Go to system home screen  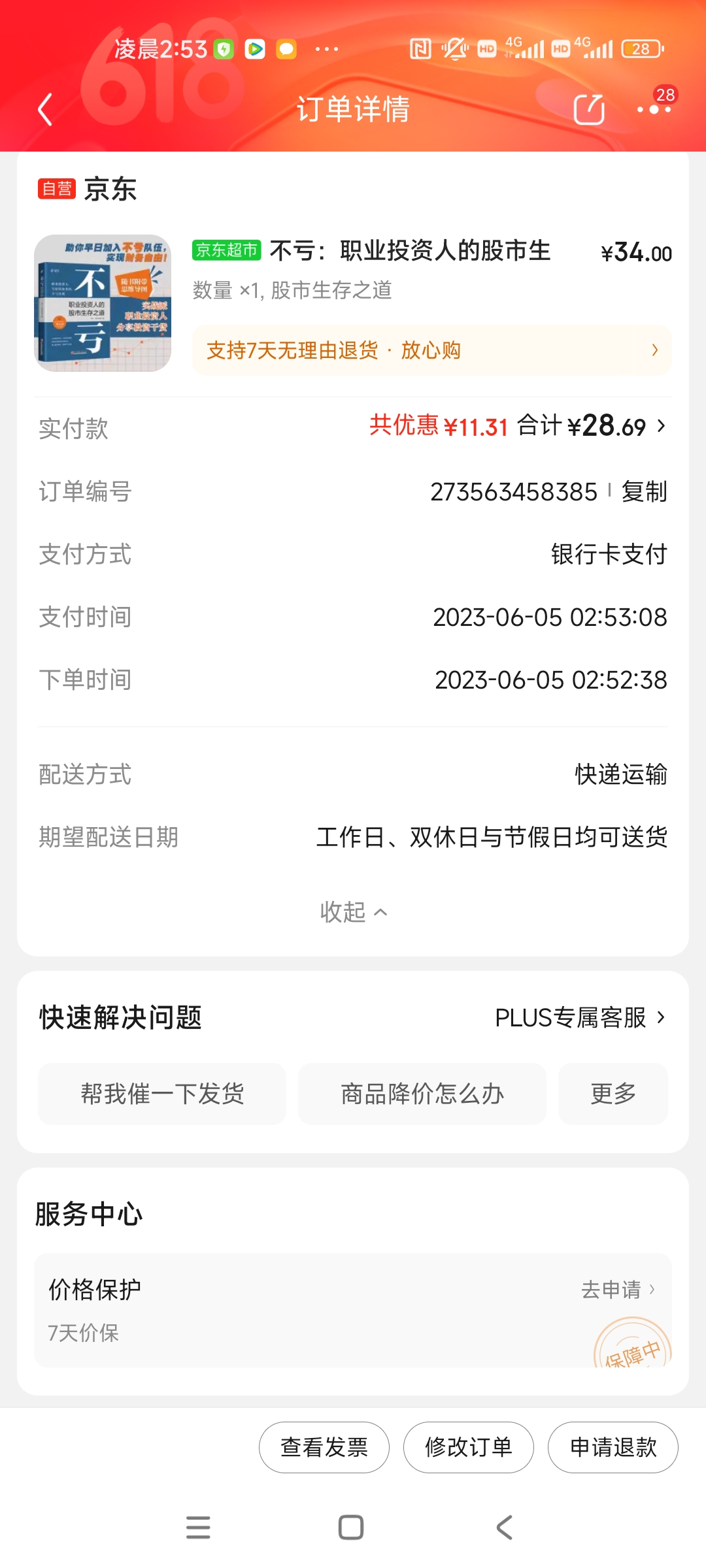[x=351, y=1527]
